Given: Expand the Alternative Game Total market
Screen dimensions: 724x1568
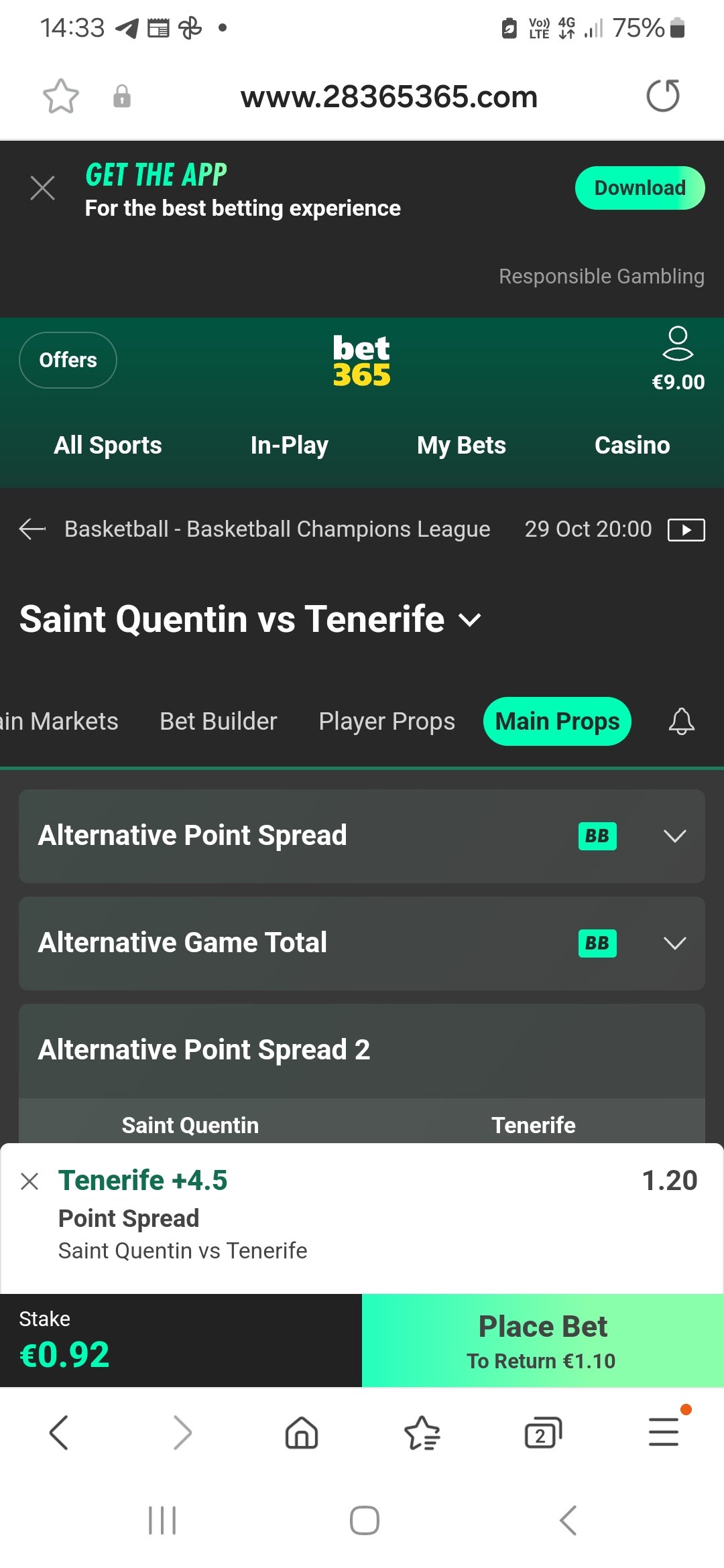Looking at the screenshot, I should [362, 943].
